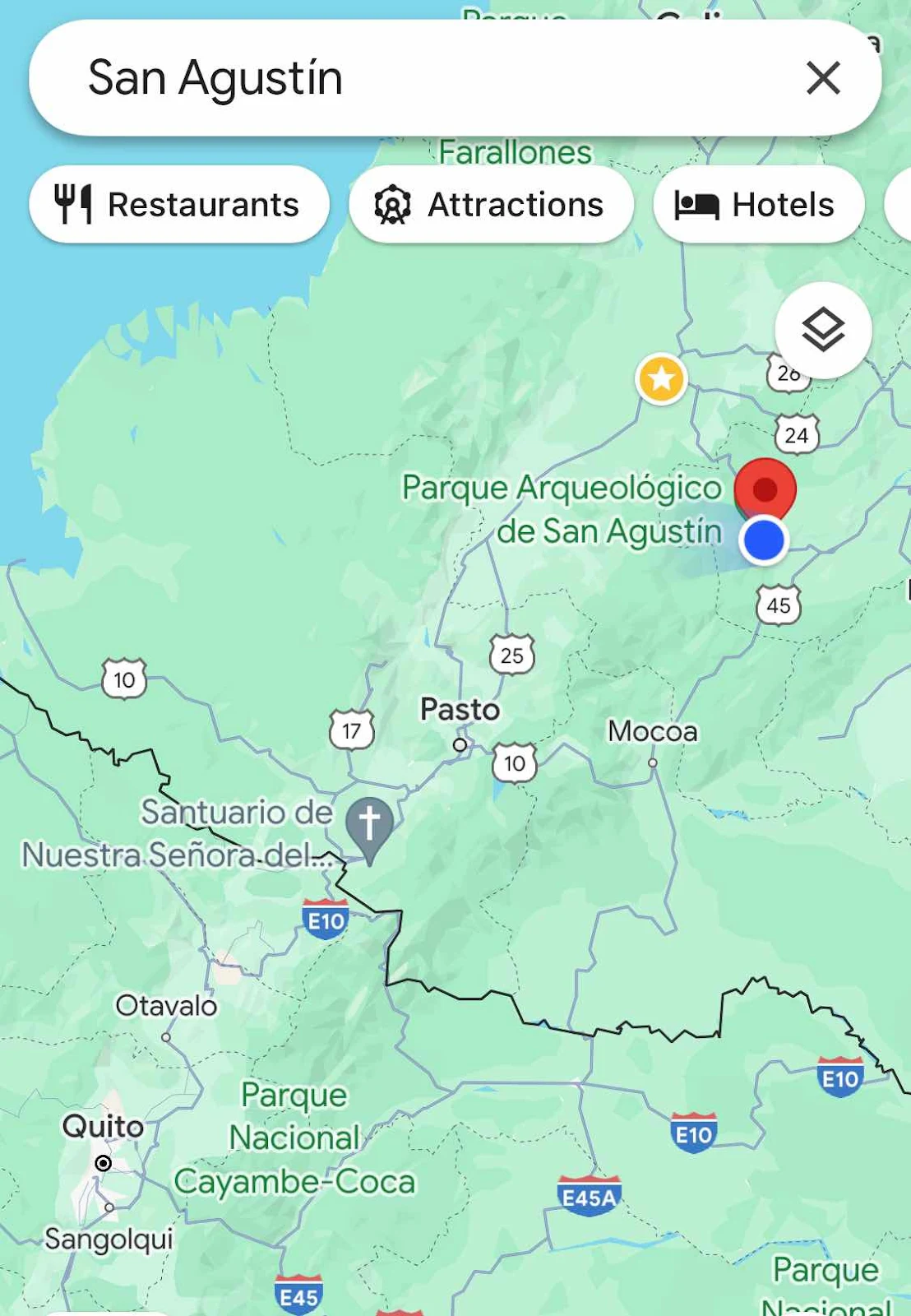The height and width of the screenshot is (1316, 911).
Task: Open the map layers selector
Action: pos(823,331)
